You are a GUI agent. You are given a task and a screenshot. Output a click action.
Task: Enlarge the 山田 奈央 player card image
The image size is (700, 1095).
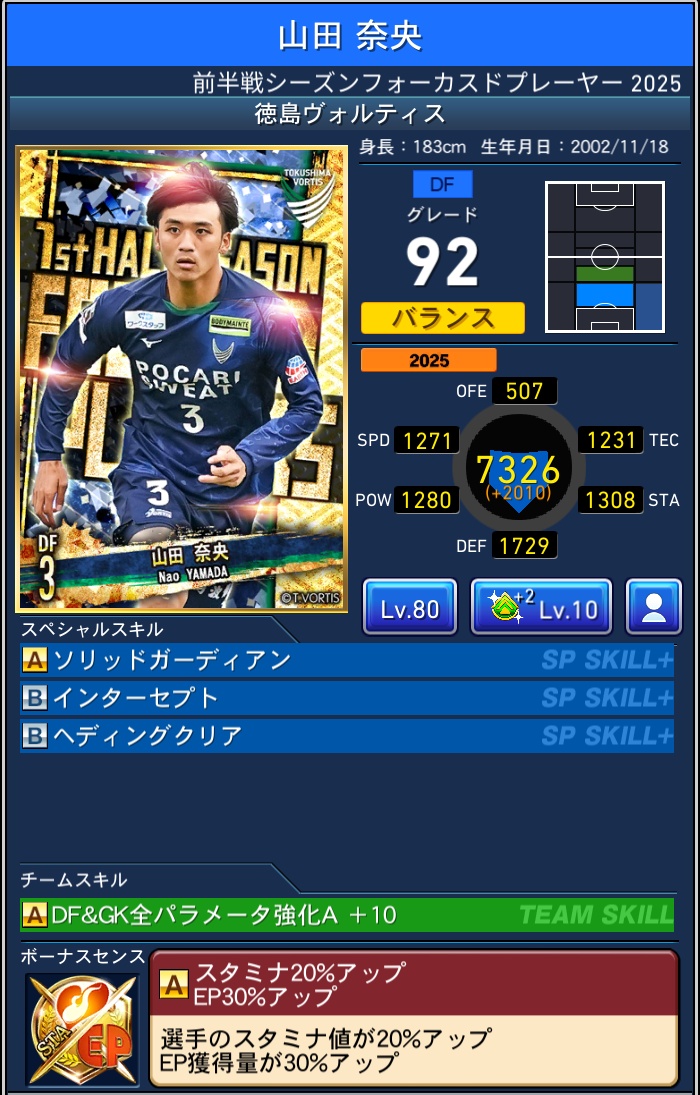tap(182, 379)
